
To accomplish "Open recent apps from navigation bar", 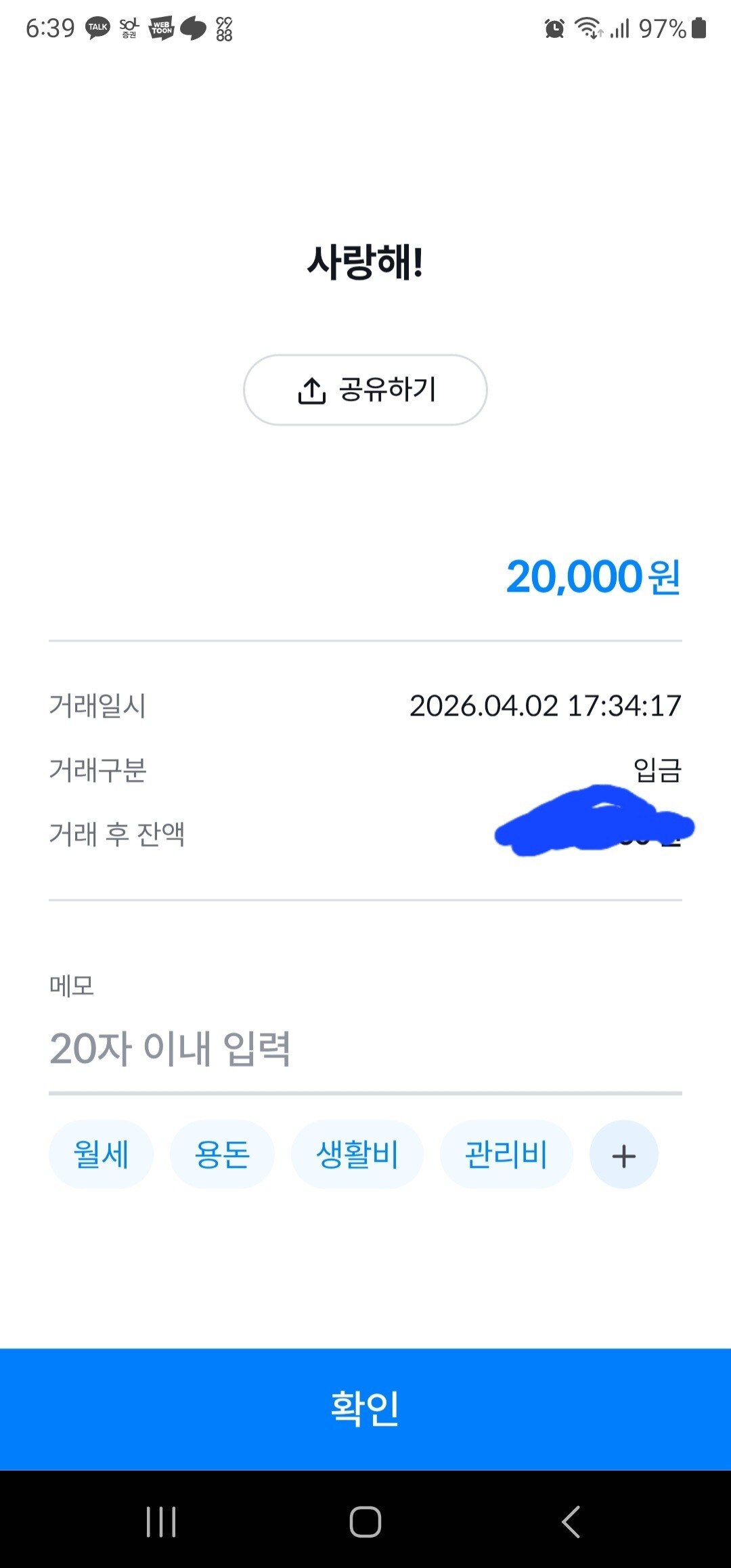I will point(161,1522).
